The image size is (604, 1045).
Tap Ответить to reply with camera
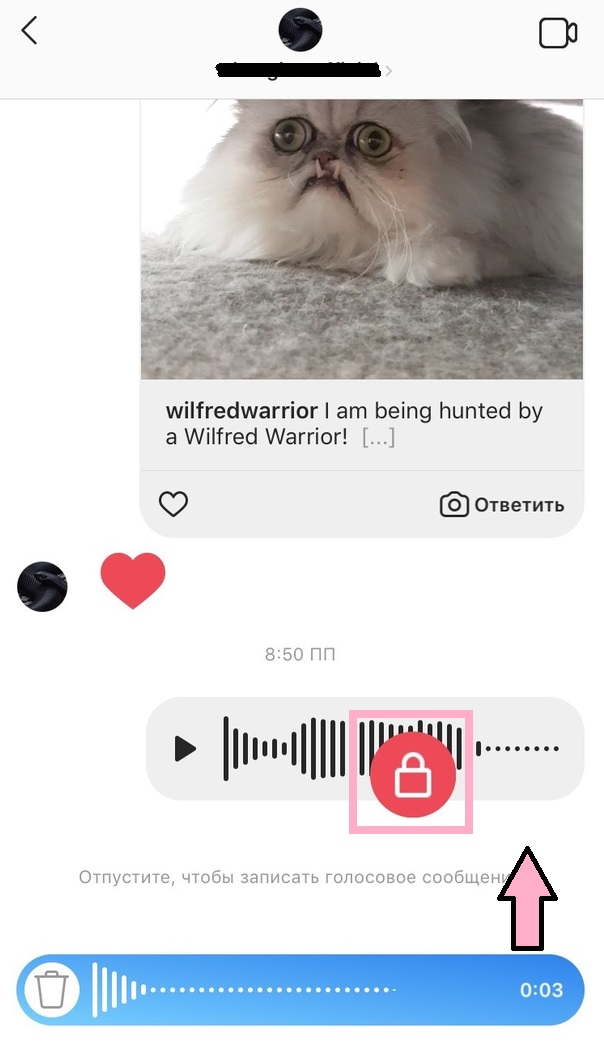[x=502, y=505]
